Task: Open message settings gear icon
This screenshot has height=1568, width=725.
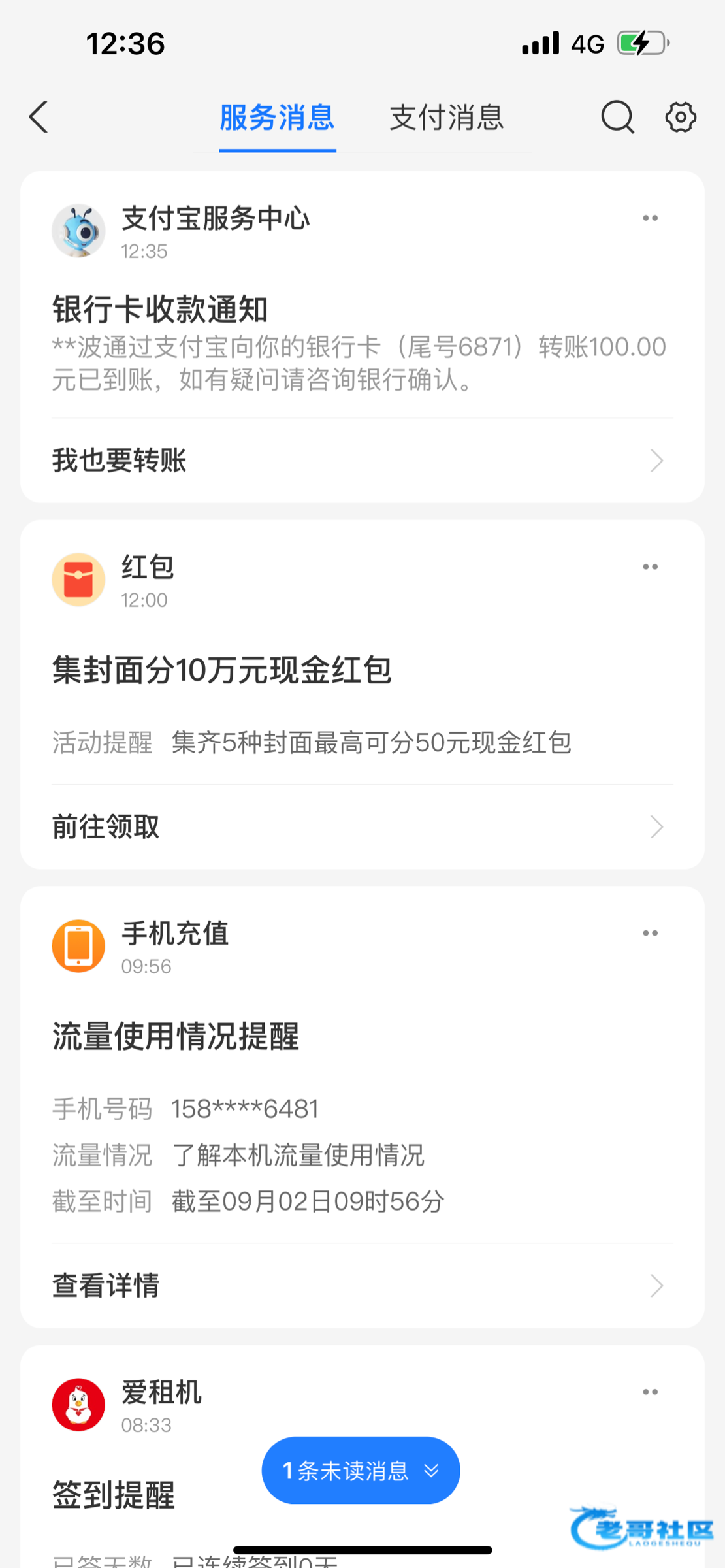Action: coord(681,118)
